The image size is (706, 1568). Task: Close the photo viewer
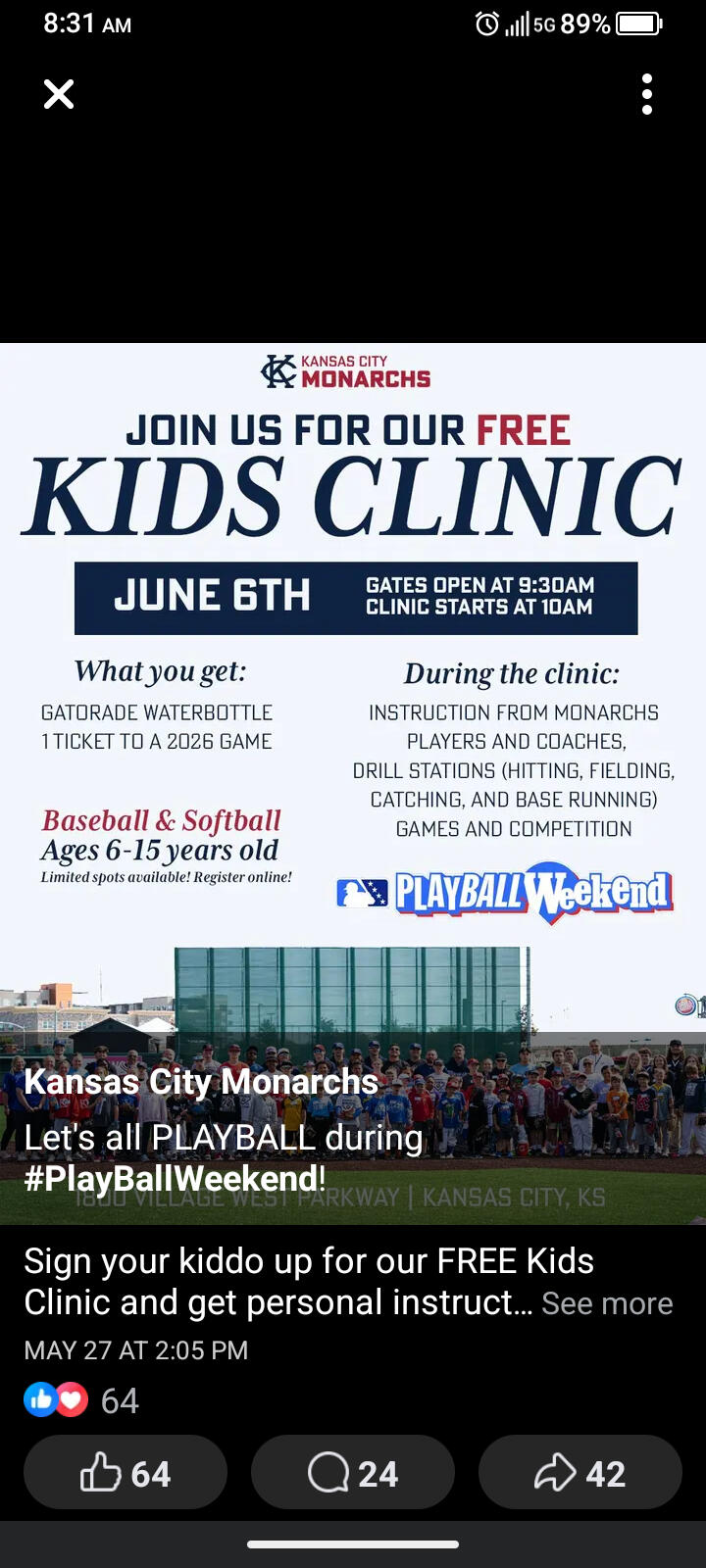pos(59,94)
